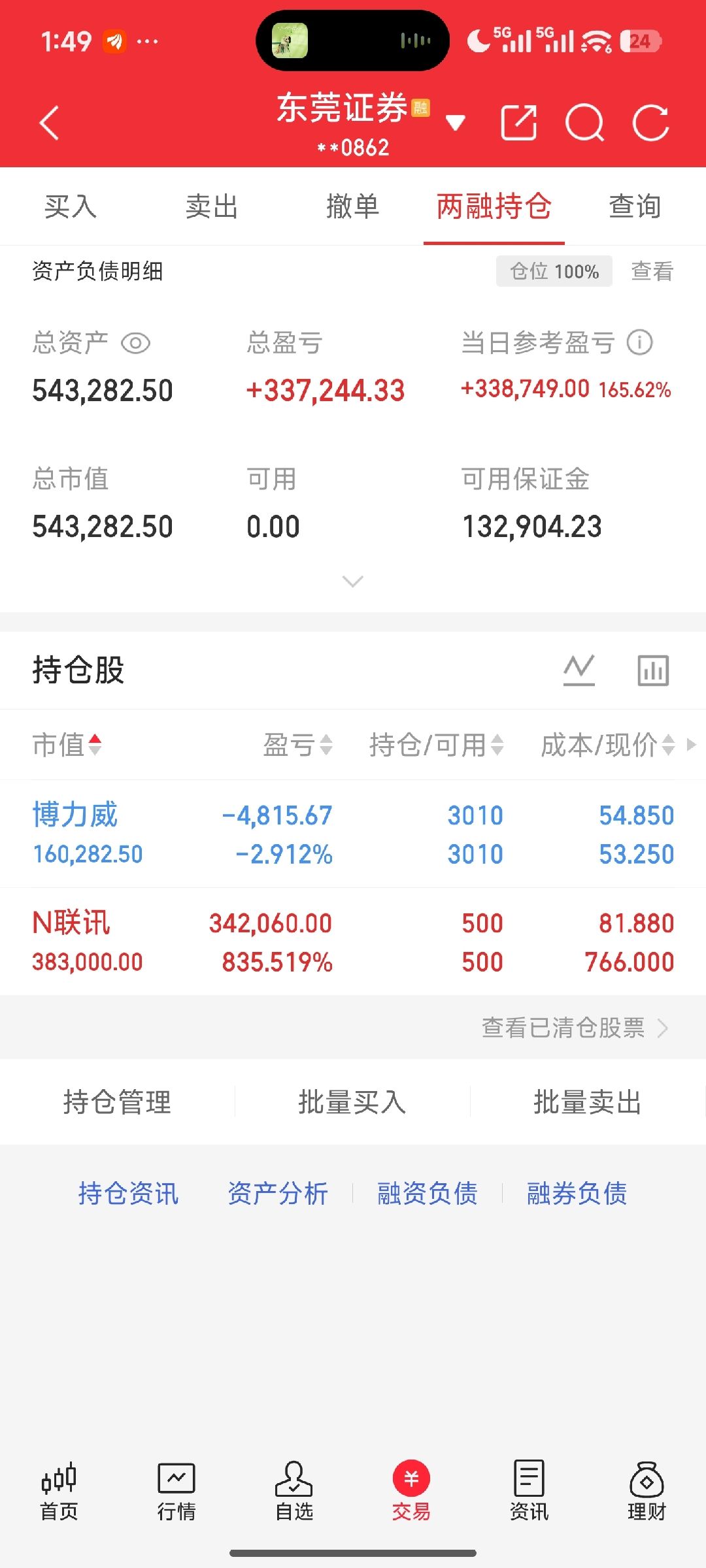Switch to the 买入 tab
Image resolution: width=706 pixels, height=1568 pixels.
click(71, 206)
